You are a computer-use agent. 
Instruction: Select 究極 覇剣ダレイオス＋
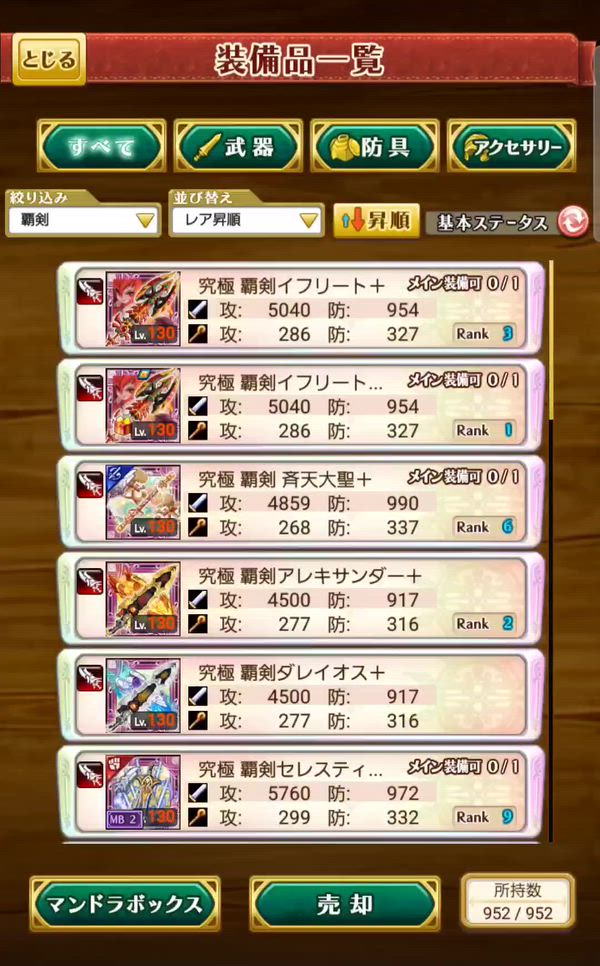coord(300,695)
